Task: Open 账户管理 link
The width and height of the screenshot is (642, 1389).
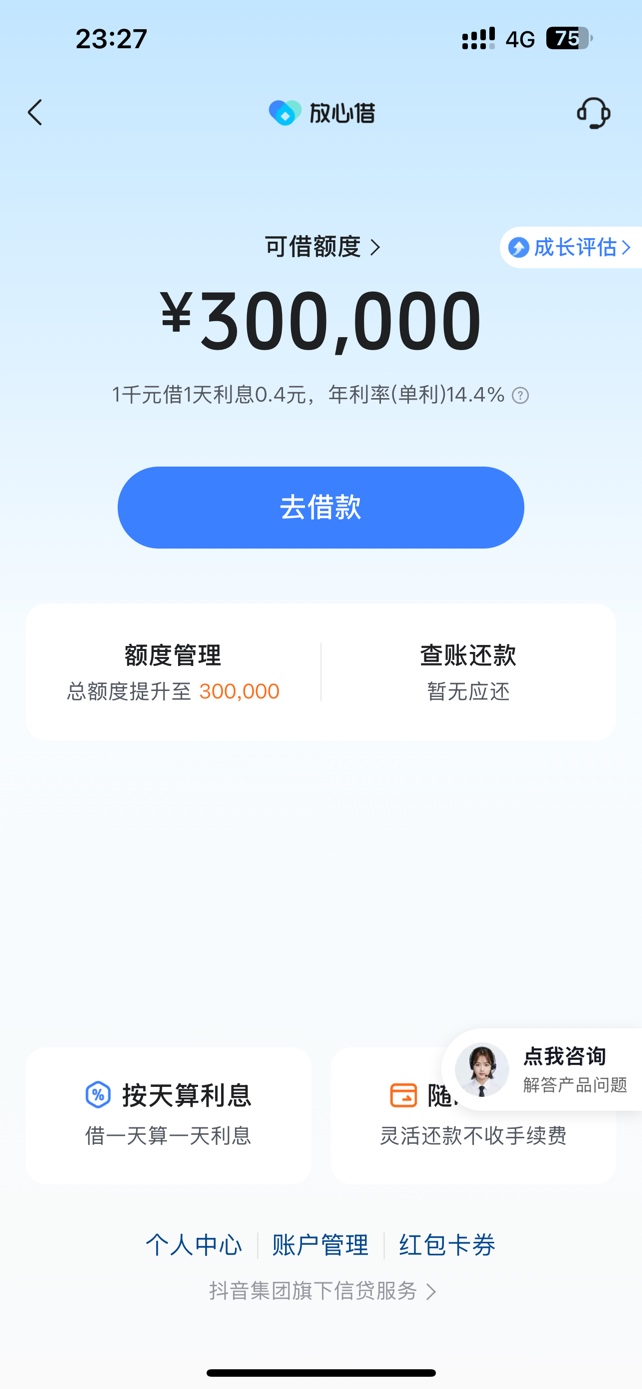Action: [x=321, y=1245]
